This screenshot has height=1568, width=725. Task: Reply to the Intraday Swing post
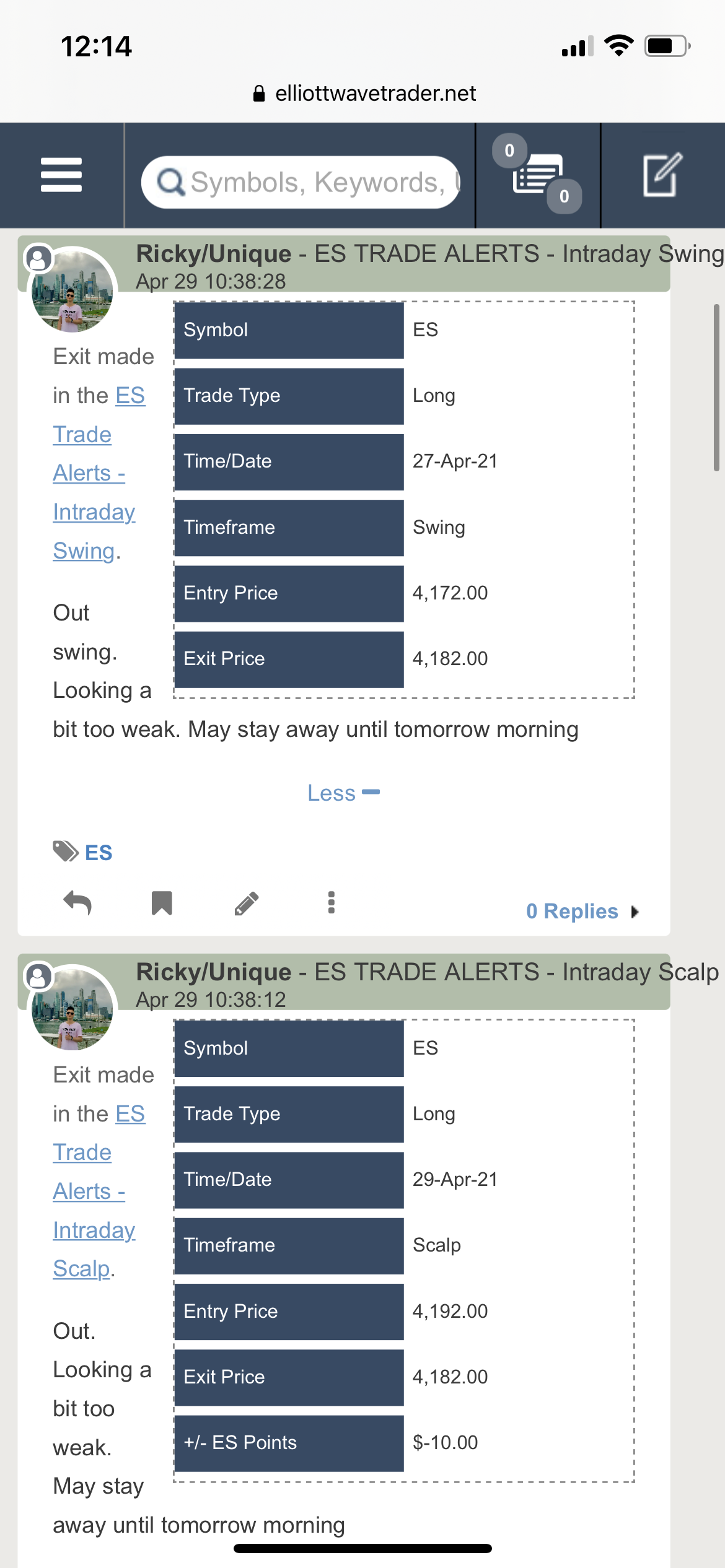[77, 903]
